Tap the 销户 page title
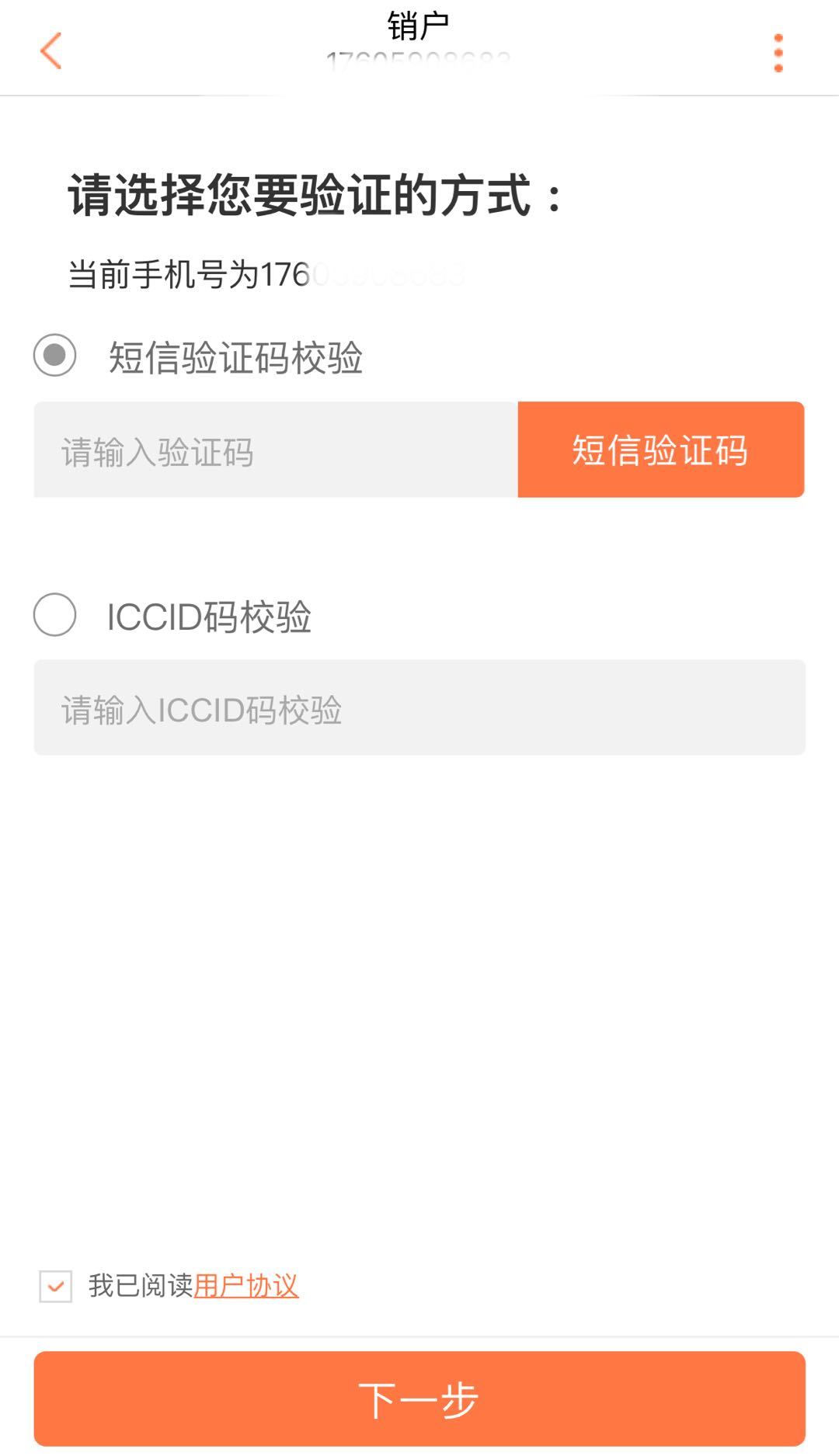Viewport: 839px width, 1456px height. point(419,23)
